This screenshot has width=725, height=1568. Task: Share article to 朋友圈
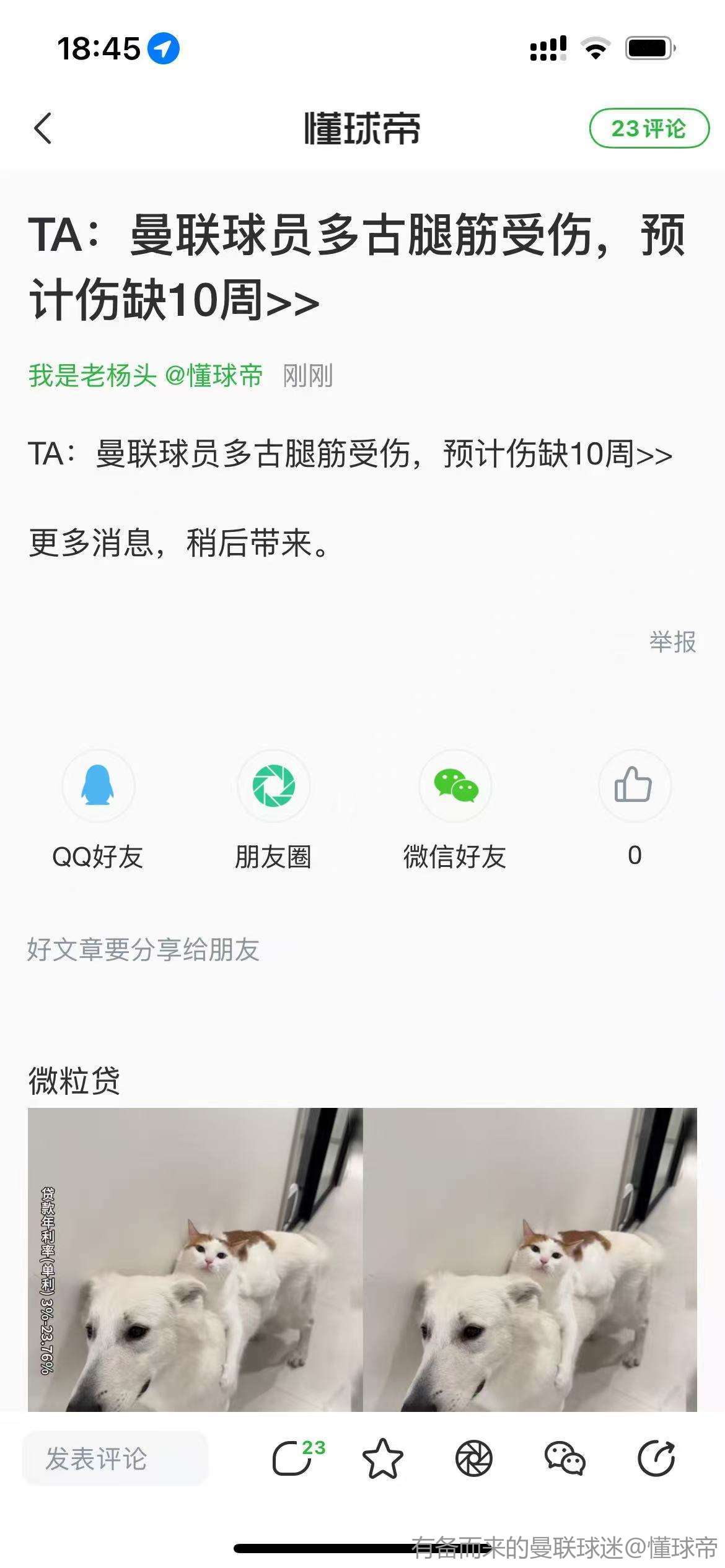(x=273, y=786)
